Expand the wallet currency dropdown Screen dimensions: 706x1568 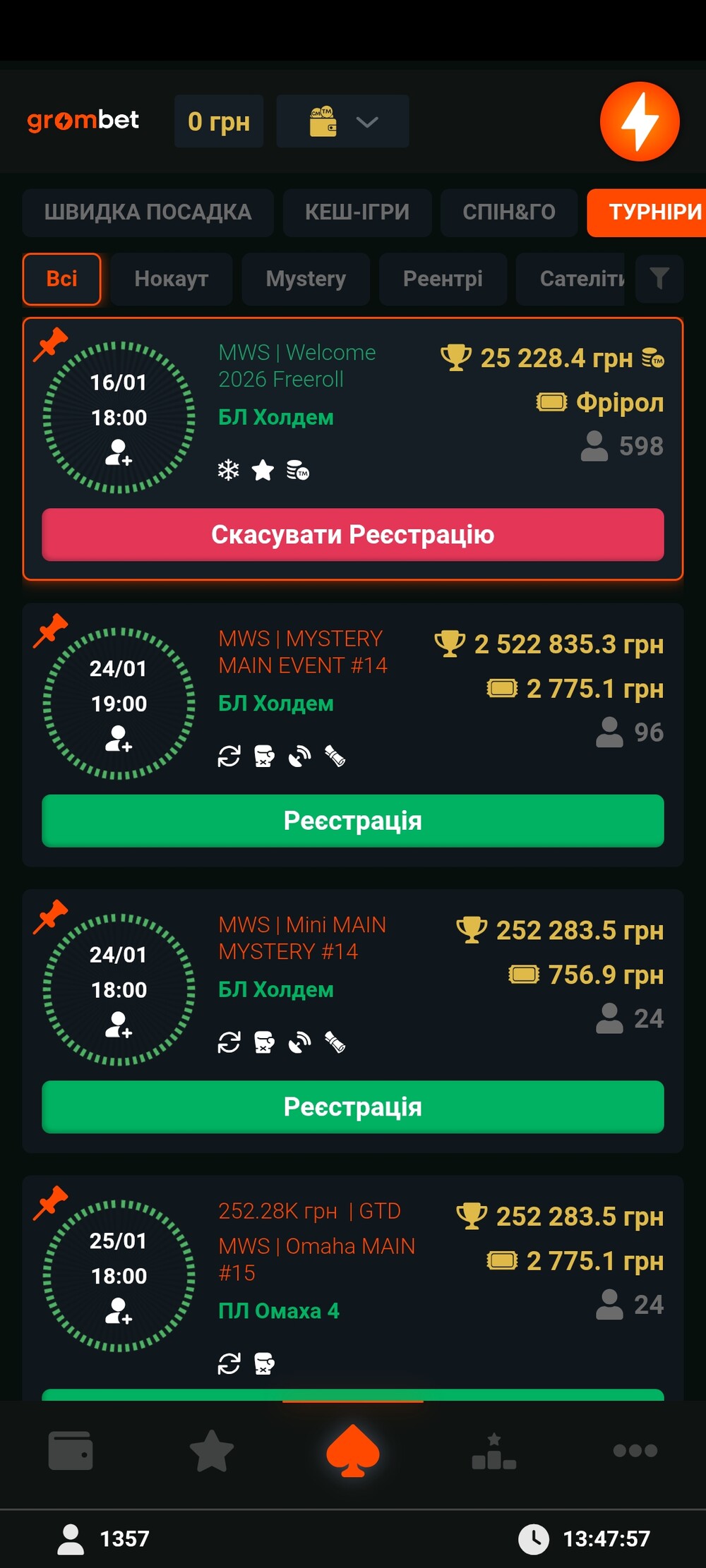pyautogui.click(x=342, y=121)
